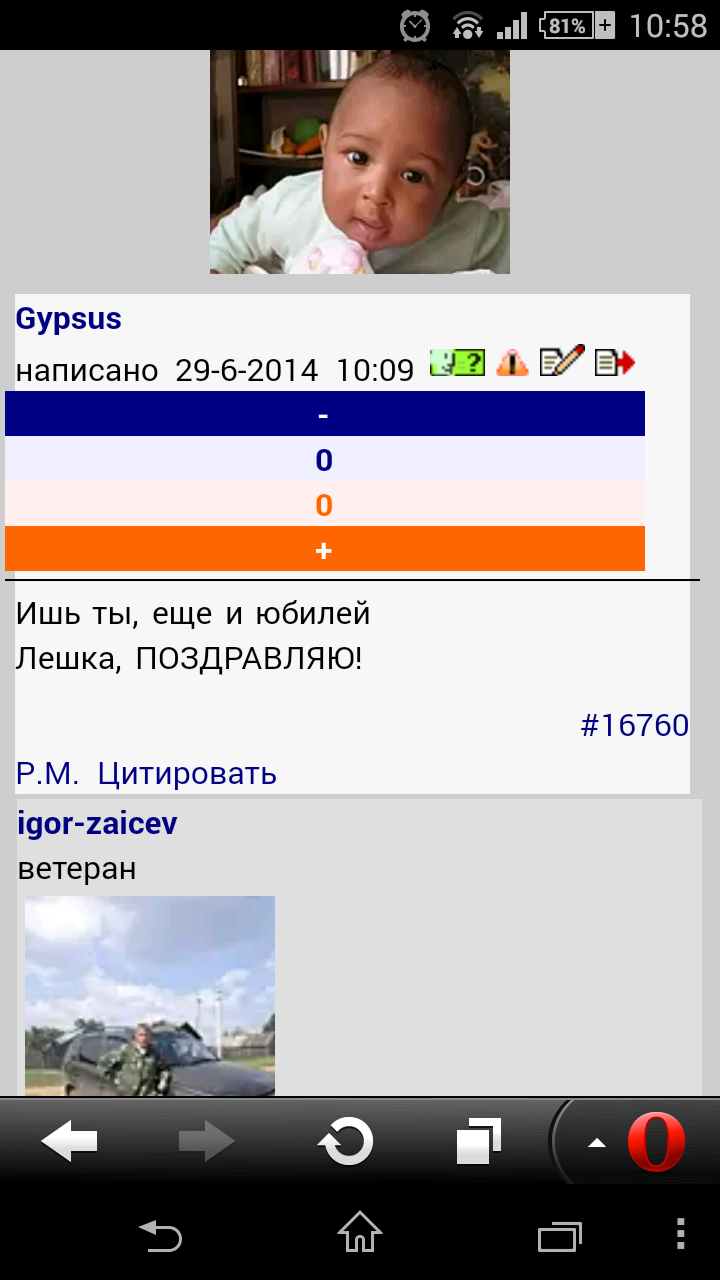The height and width of the screenshot is (1280, 720).
Task: Edit the post using the pencil icon
Action: [561, 361]
